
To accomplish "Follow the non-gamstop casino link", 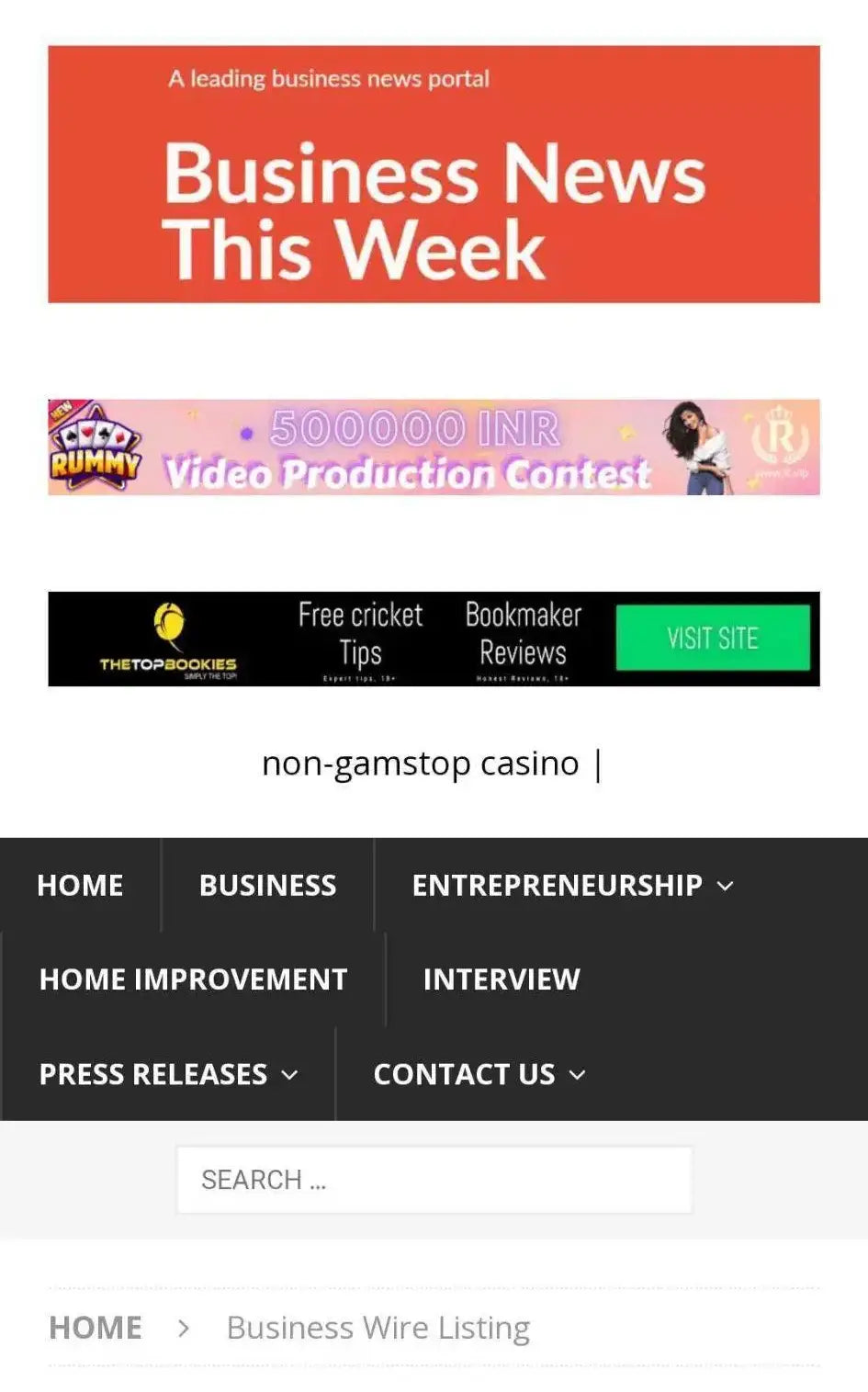I will point(421,764).
